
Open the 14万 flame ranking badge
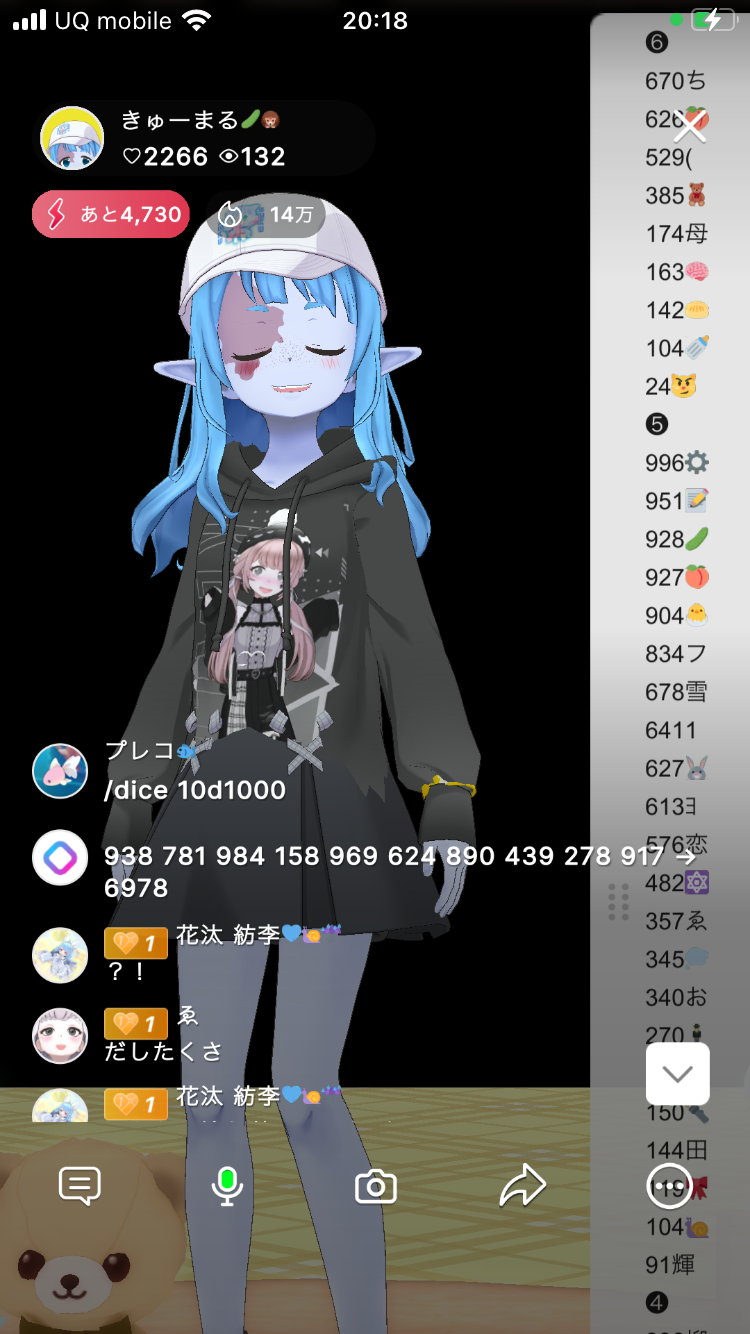(271, 214)
